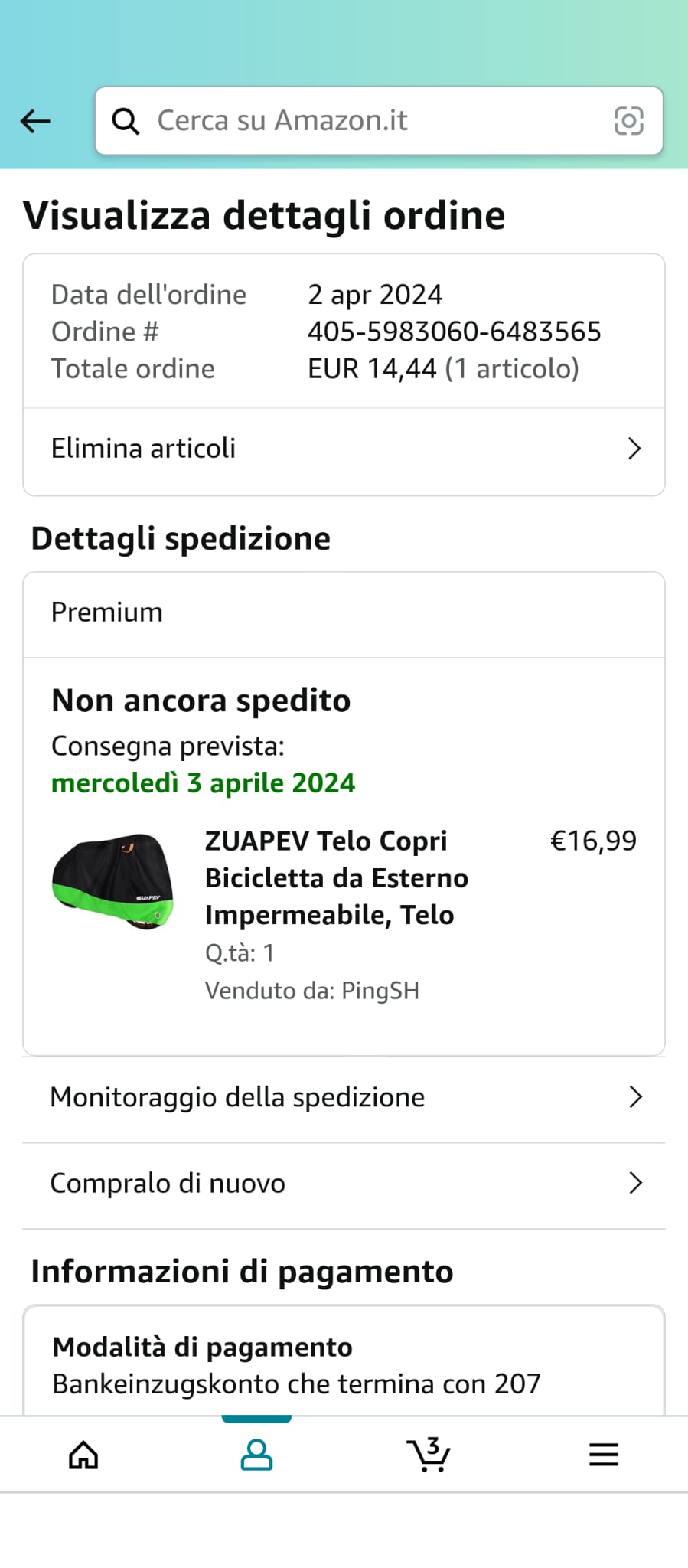Go back using the top arrow
This screenshot has height=1568, width=688.
coord(35,121)
